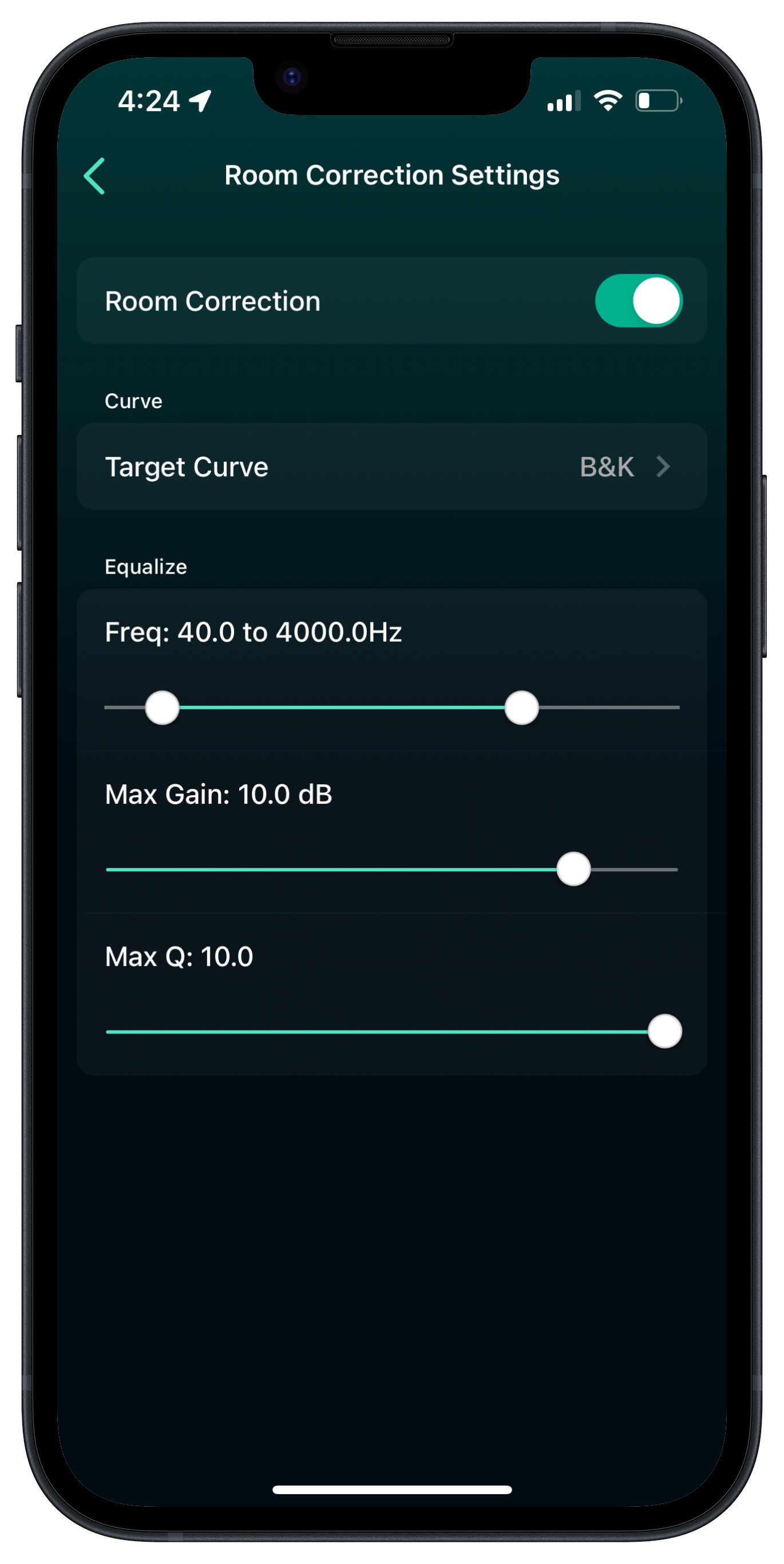Turn off the Room Correction switch
784x1564 pixels.
(x=639, y=301)
